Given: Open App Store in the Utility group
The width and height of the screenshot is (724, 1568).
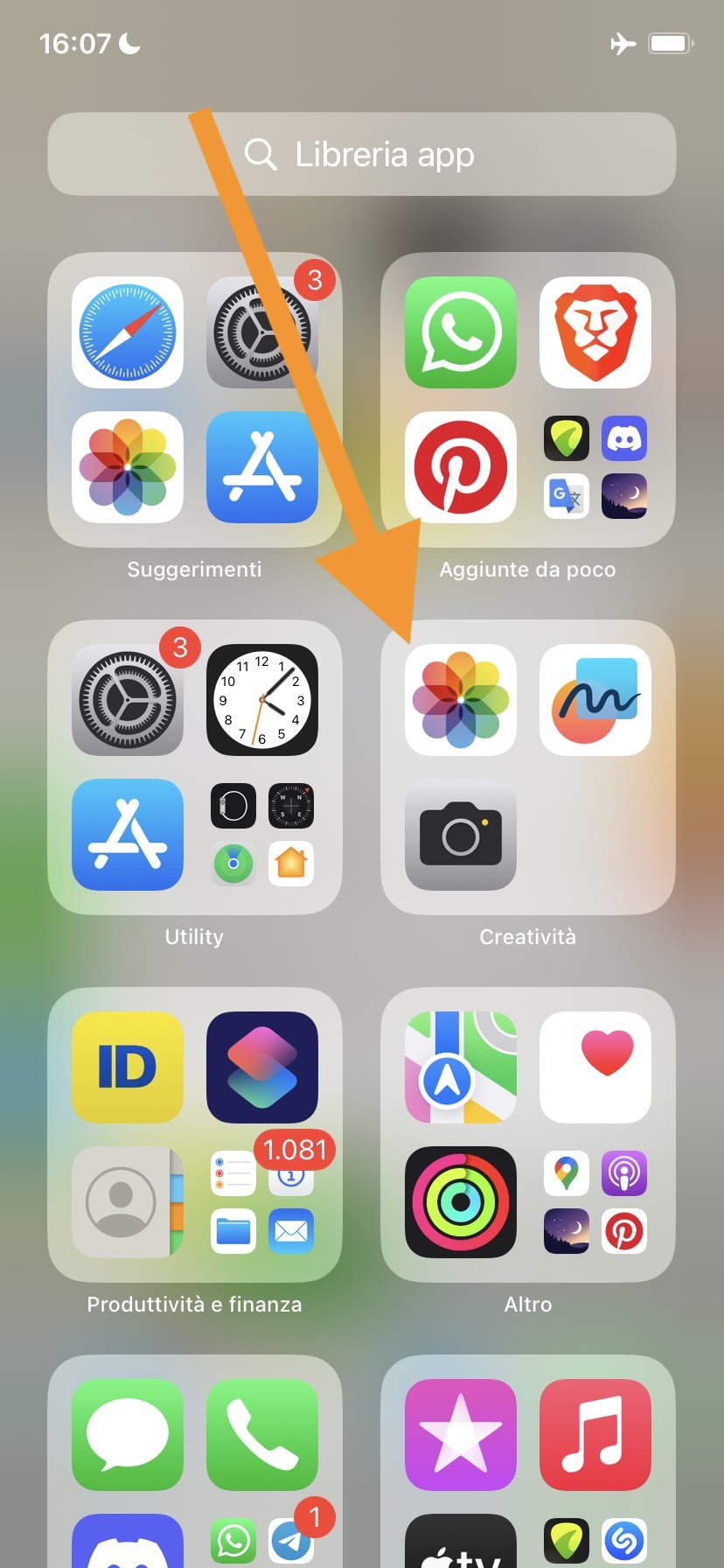Looking at the screenshot, I should click(x=128, y=835).
